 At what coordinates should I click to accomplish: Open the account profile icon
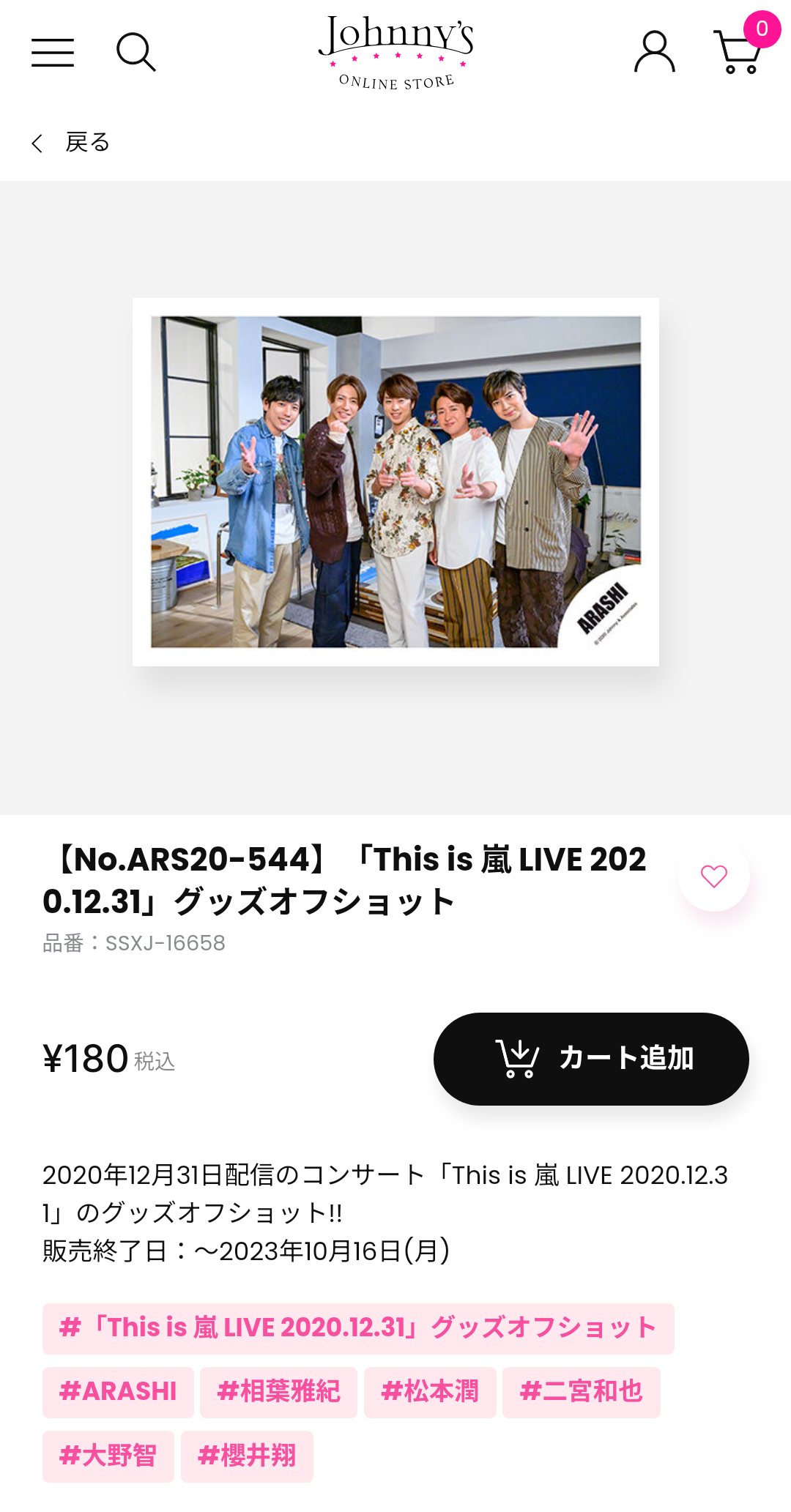654,52
